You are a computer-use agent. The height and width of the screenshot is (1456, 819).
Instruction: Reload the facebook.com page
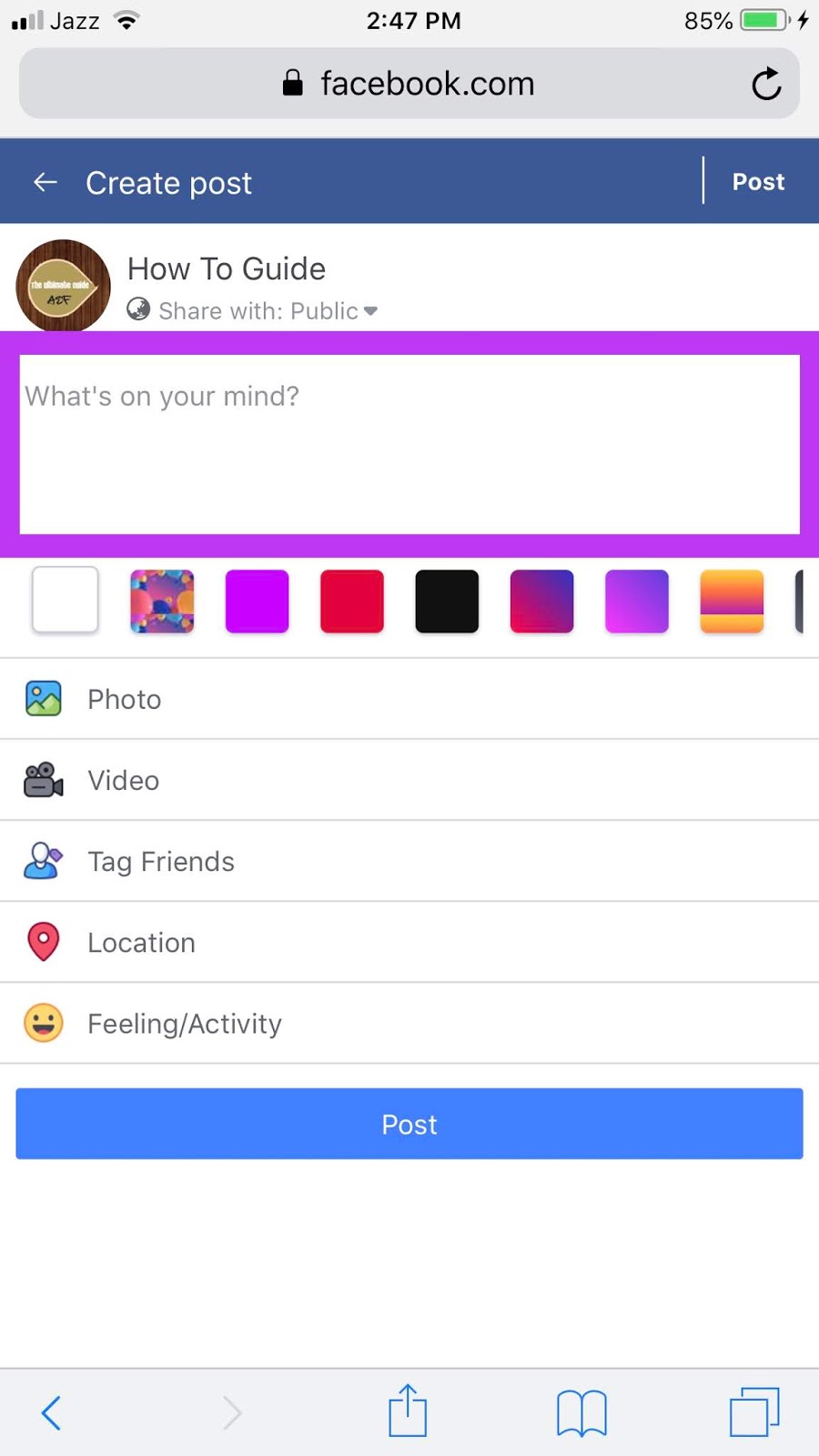[x=766, y=84]
